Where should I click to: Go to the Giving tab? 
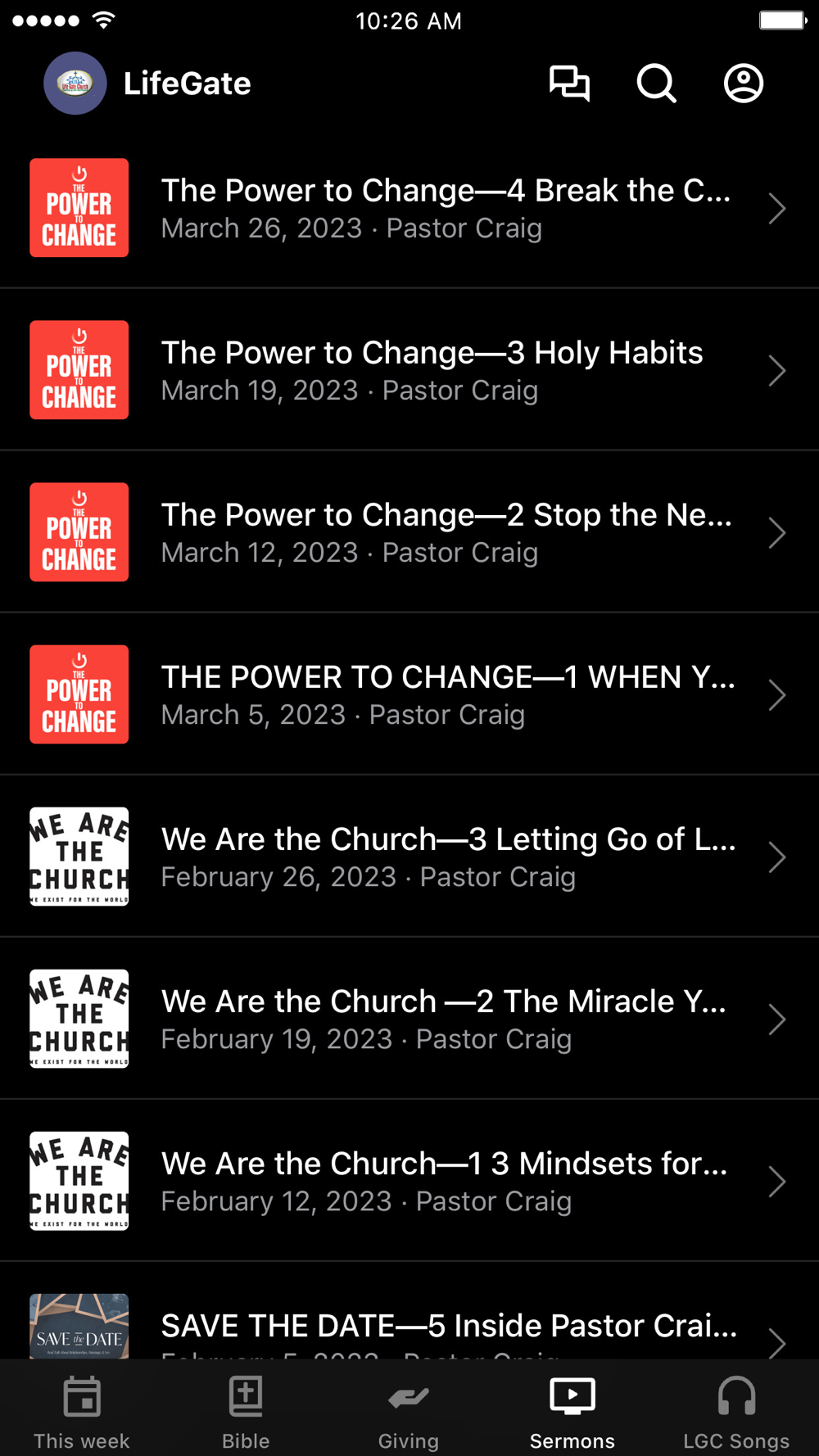pyautogui.click(x=409, y=1412)
